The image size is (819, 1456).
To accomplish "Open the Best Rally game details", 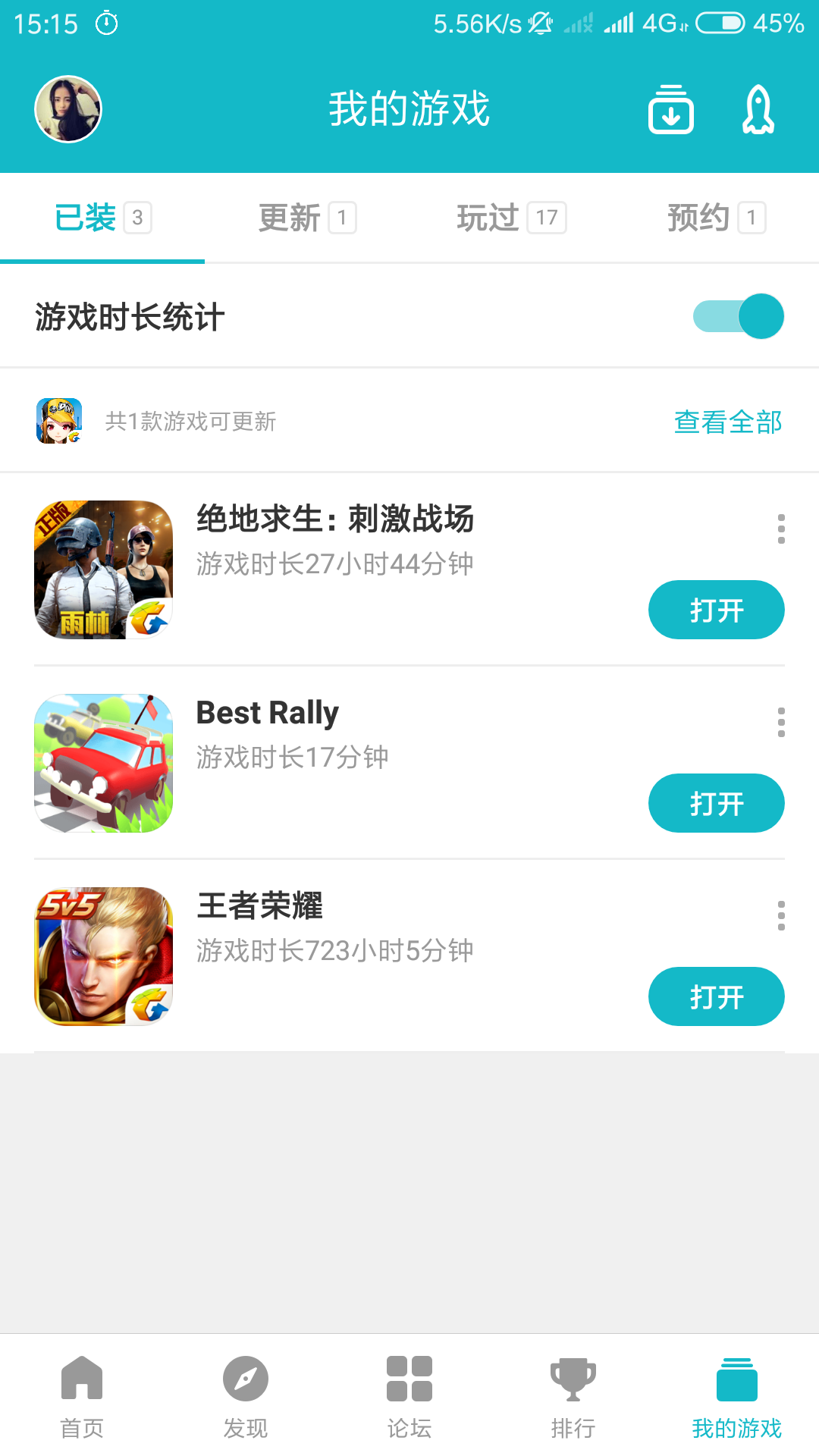I will click(267, 714).
